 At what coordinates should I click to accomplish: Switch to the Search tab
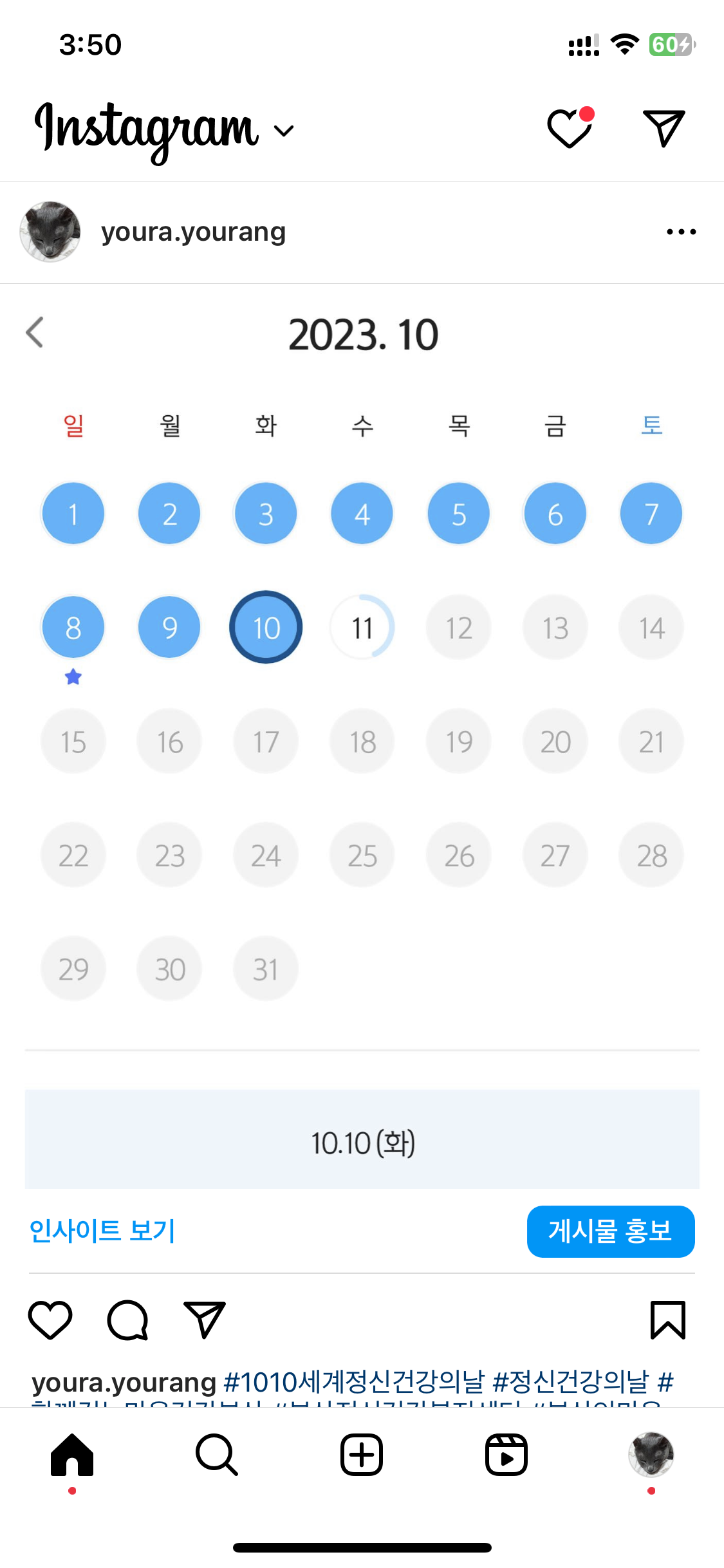click(x=217, y=1455)
